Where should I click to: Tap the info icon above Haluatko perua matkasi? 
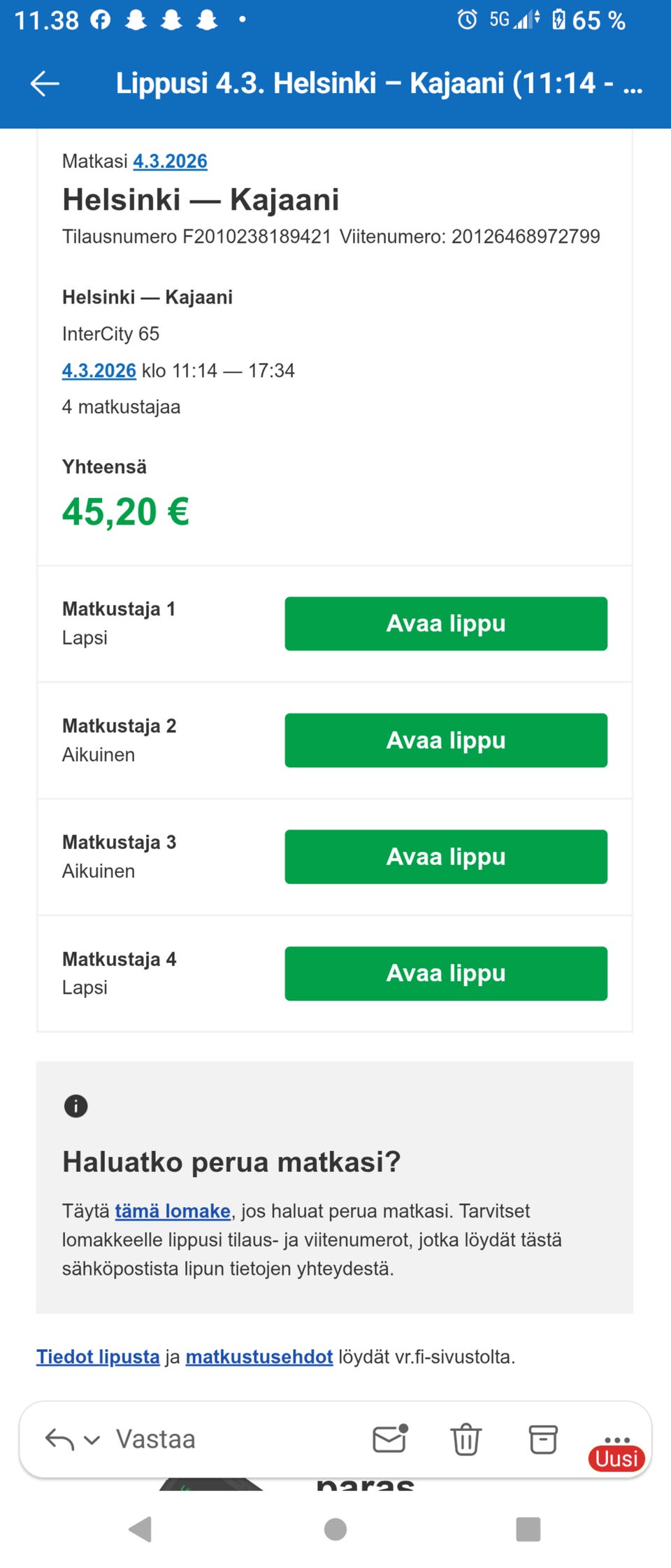76,1106
